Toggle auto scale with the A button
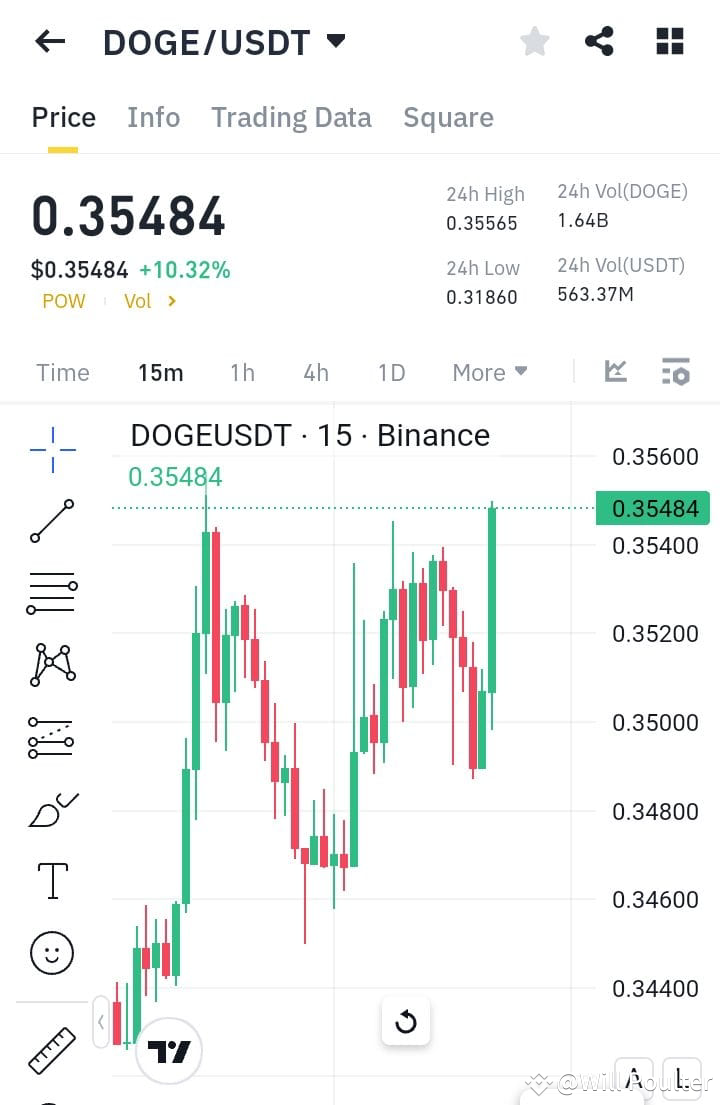This screenshot has width=720, height=1105. click(637, 1077)
